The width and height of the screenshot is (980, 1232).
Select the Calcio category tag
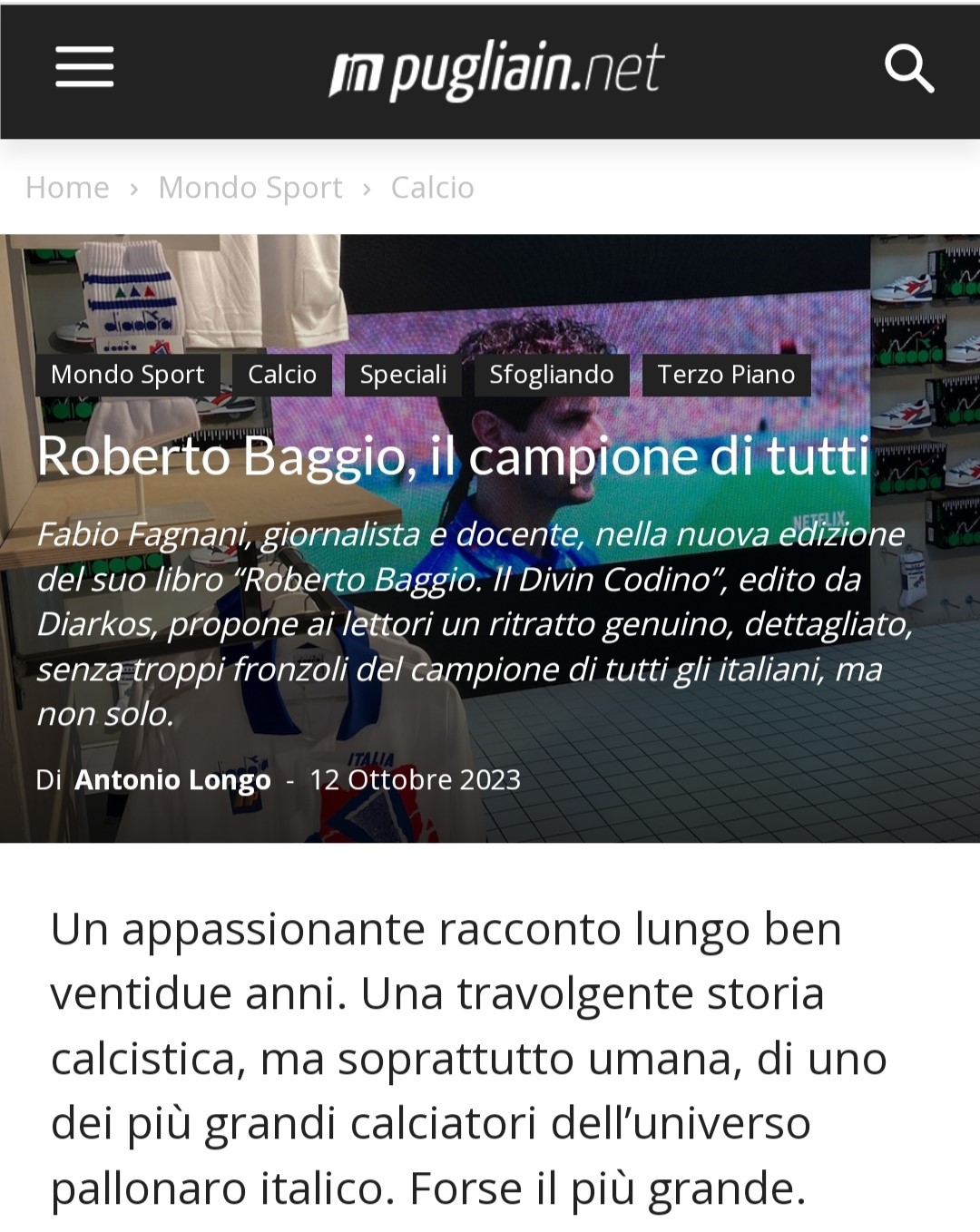click(282, 375)
